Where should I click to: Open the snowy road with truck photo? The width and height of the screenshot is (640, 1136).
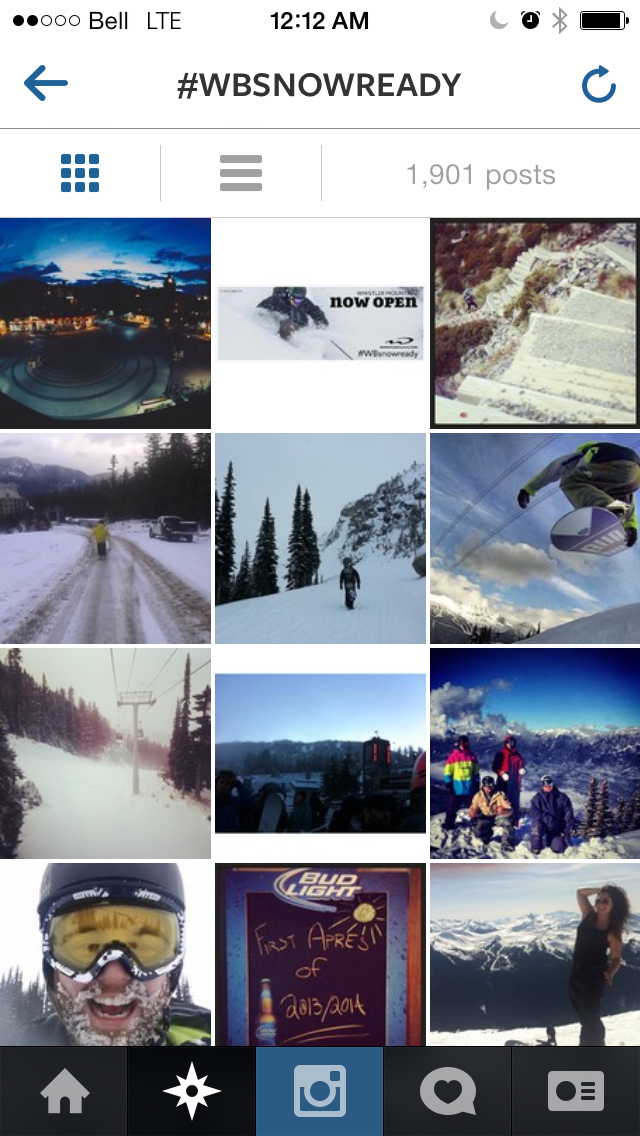coord(105,538)
